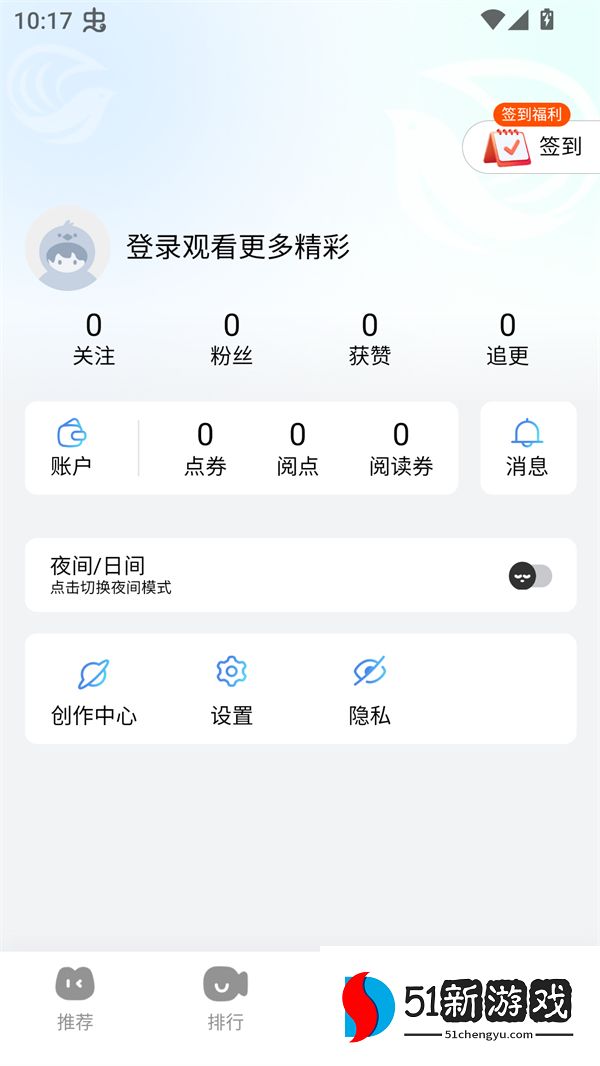Tap the profile avatar to log in
Screen dimensions: 600x1066
(x=67, y=248)
